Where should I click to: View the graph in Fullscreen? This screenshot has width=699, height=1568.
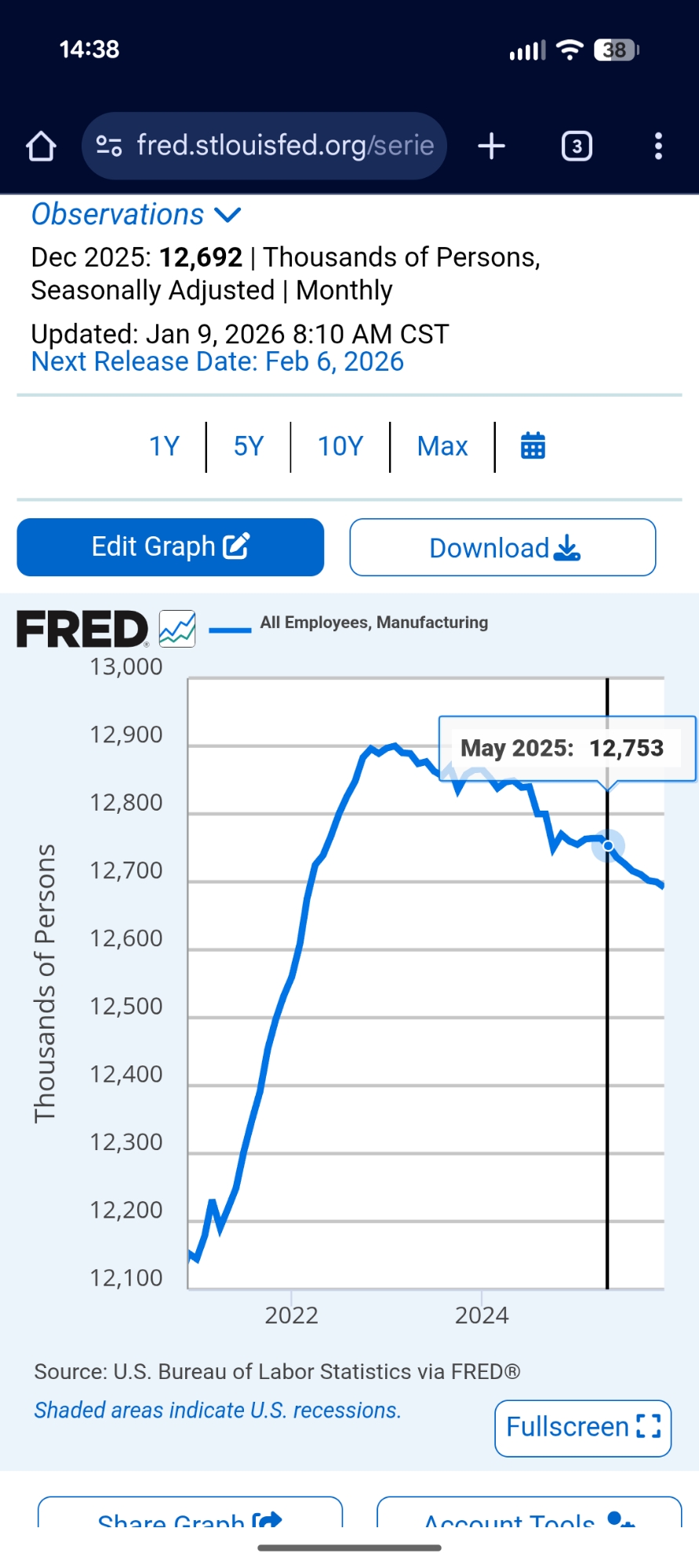[583, 1427]
